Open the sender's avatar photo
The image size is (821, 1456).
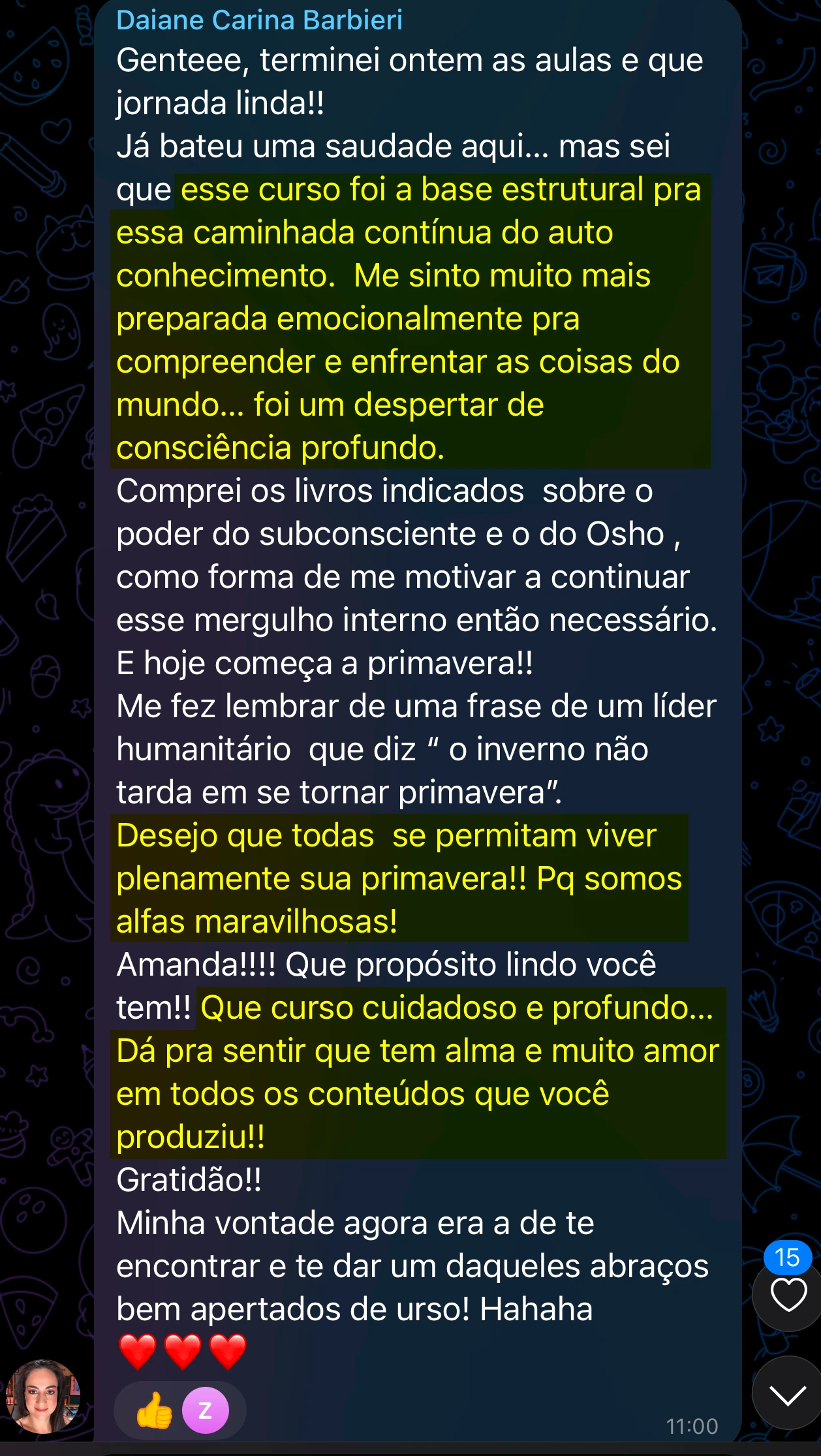click(43, 1396)
